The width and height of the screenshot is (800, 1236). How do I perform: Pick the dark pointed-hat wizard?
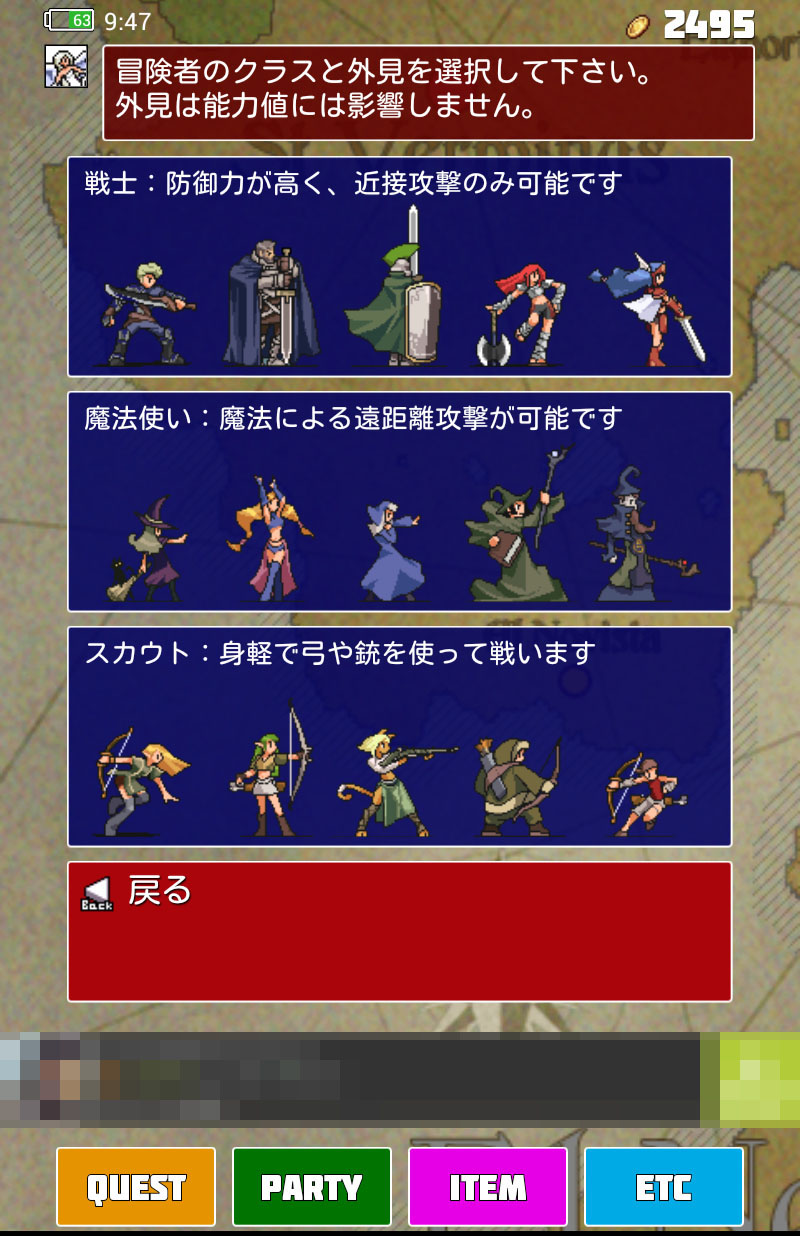pos(640,540)
